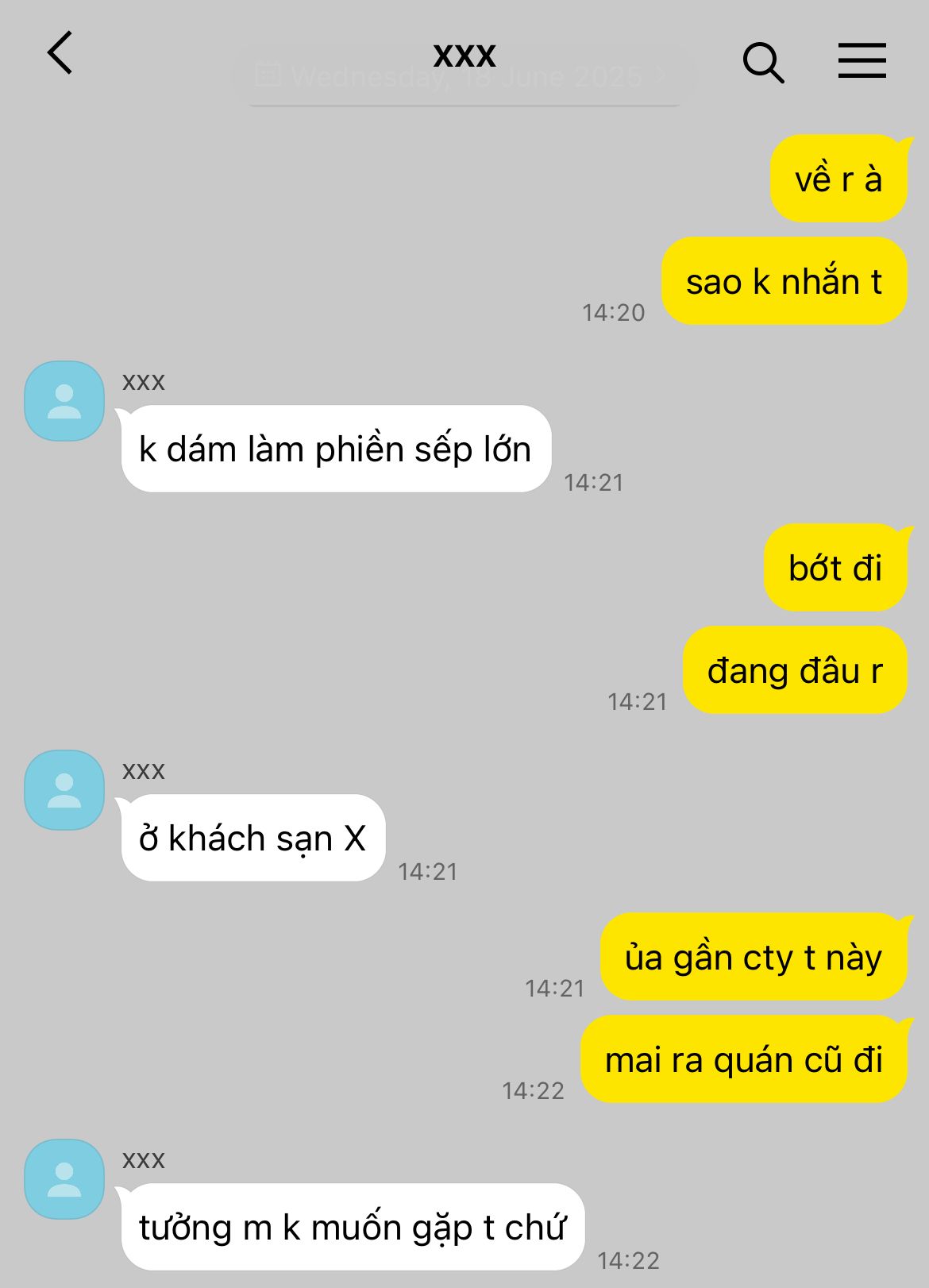Open the Wednesday 18 June date picker

tap(464, 77)
